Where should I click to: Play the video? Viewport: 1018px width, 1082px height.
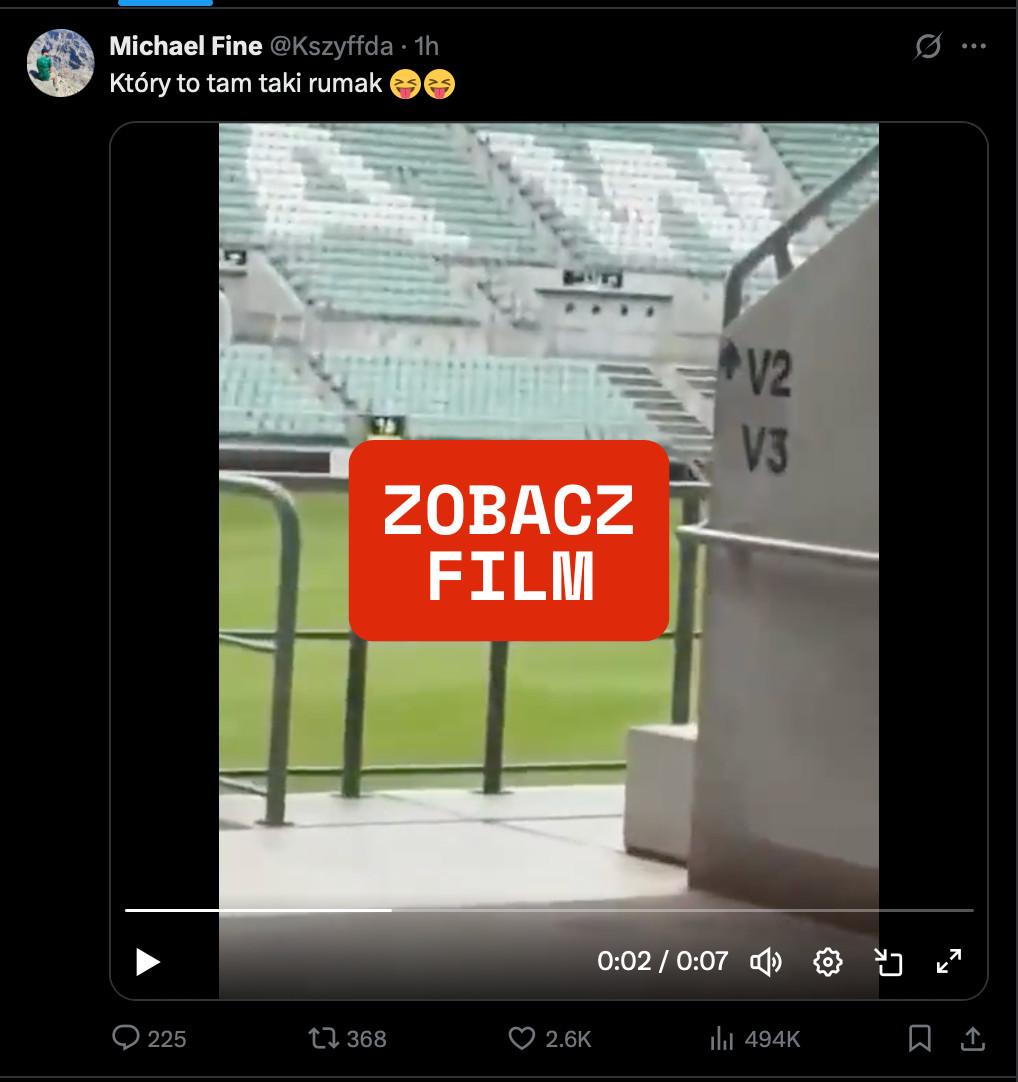148,962
